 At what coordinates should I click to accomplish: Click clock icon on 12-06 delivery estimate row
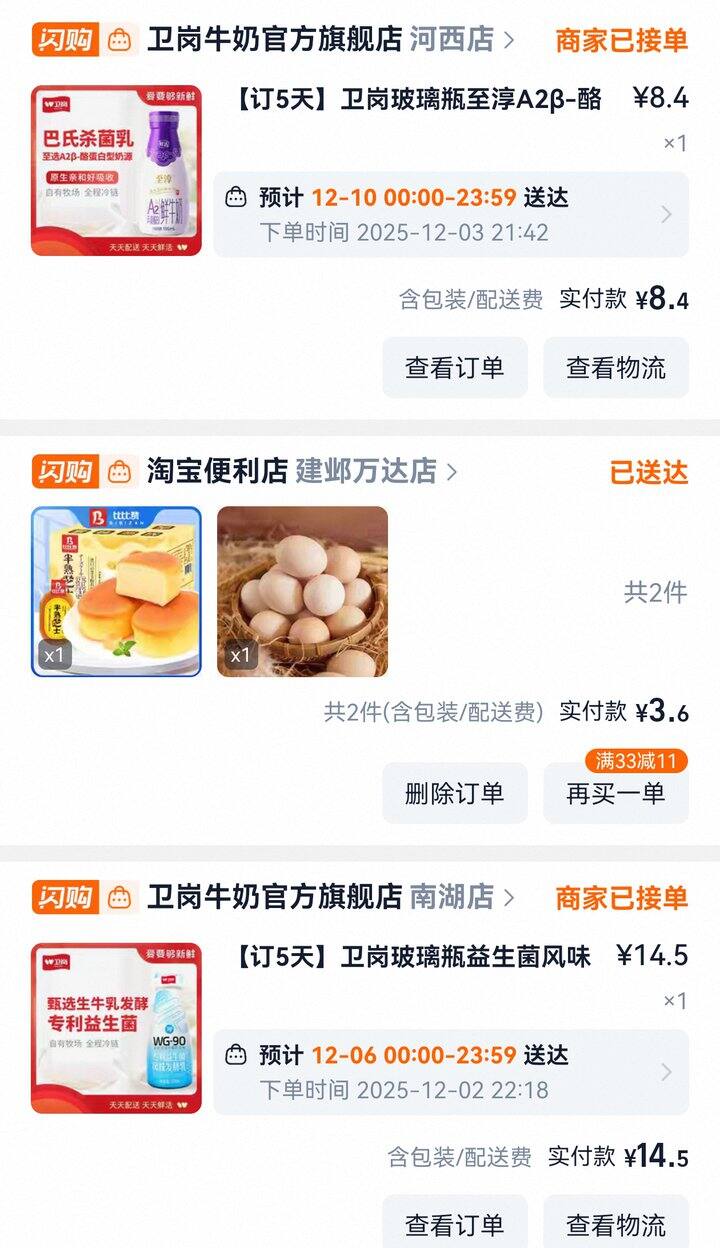pos(234,1056)
